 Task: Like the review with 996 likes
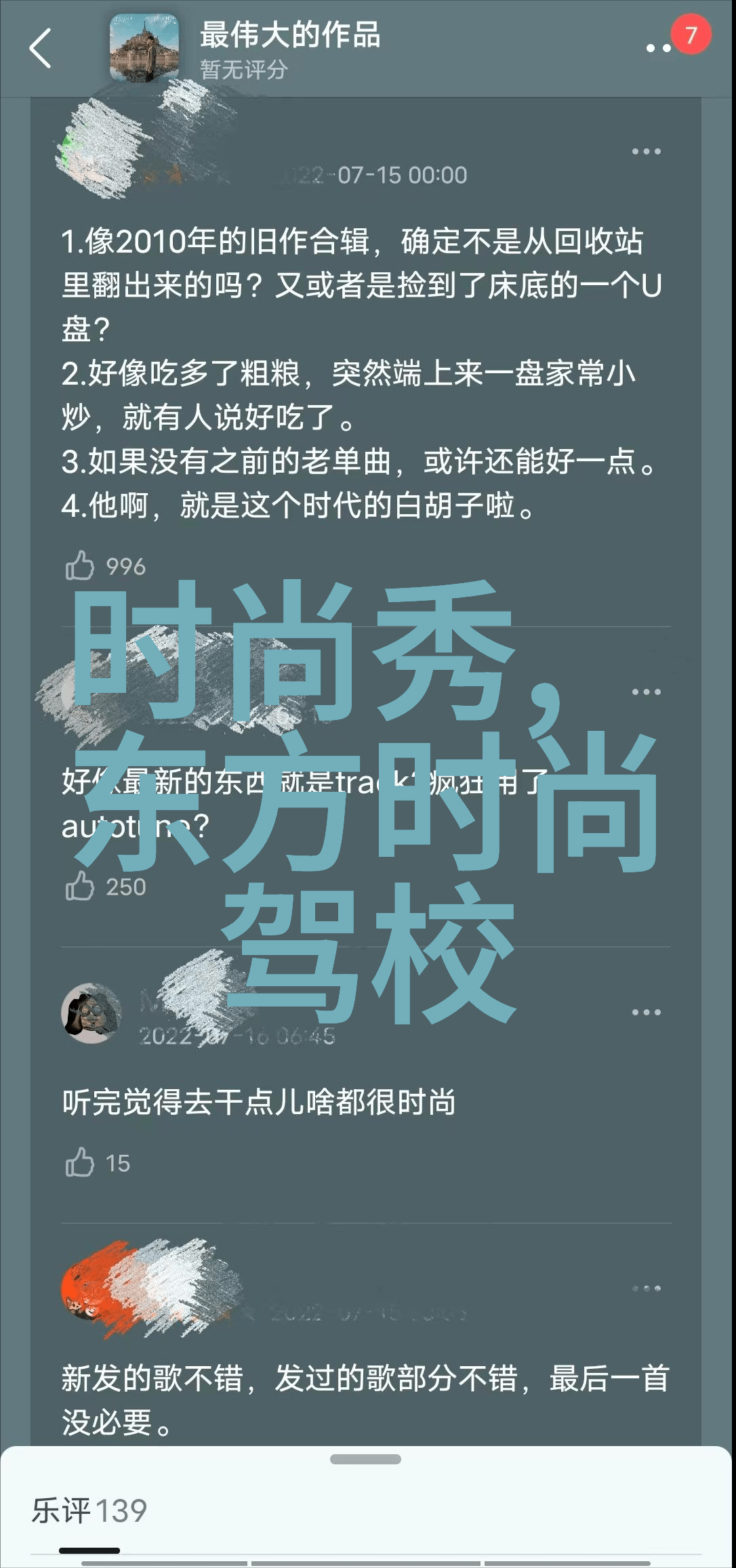click(x=80, y=566)
